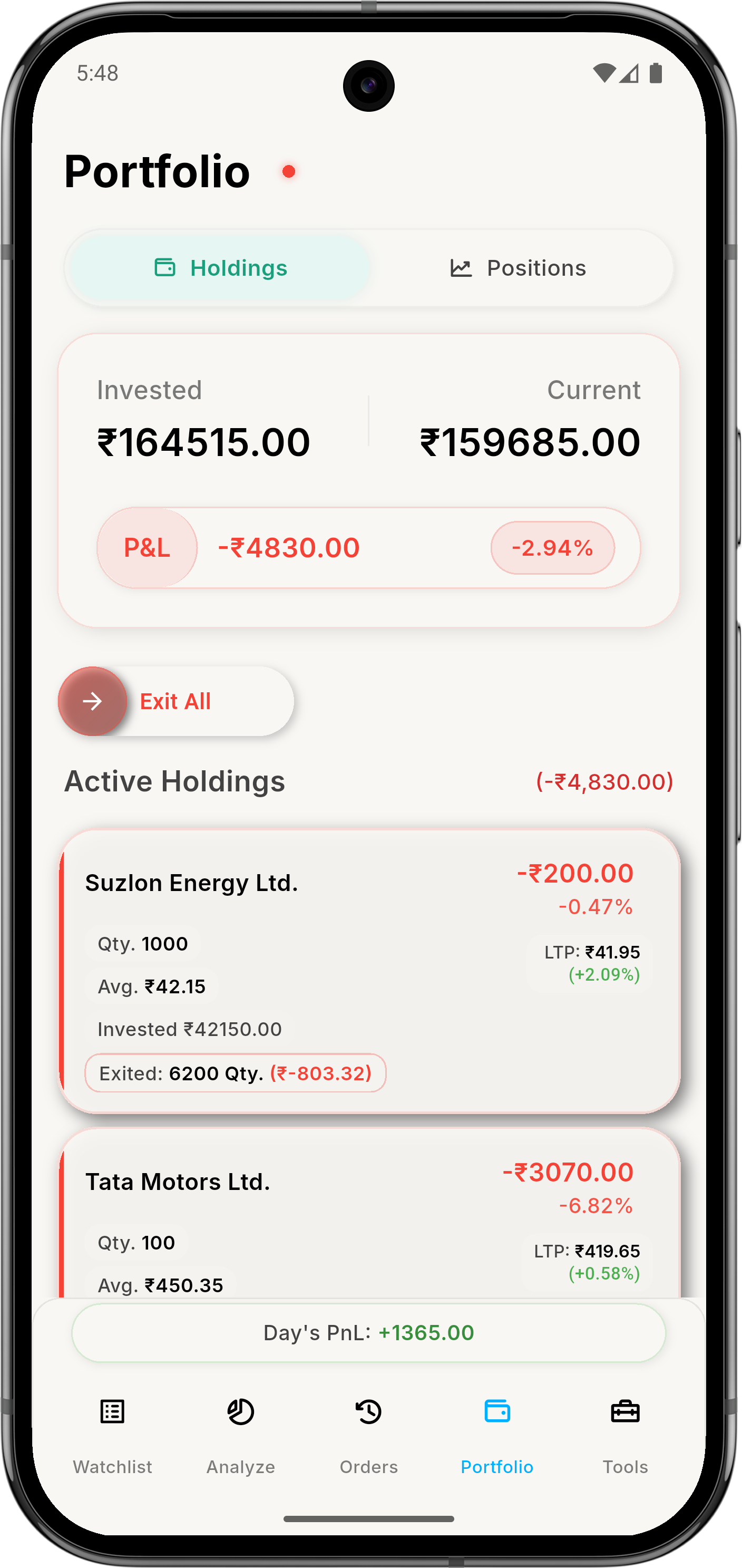Toggle the P&L pill in summary card

(x=147, y=547)
